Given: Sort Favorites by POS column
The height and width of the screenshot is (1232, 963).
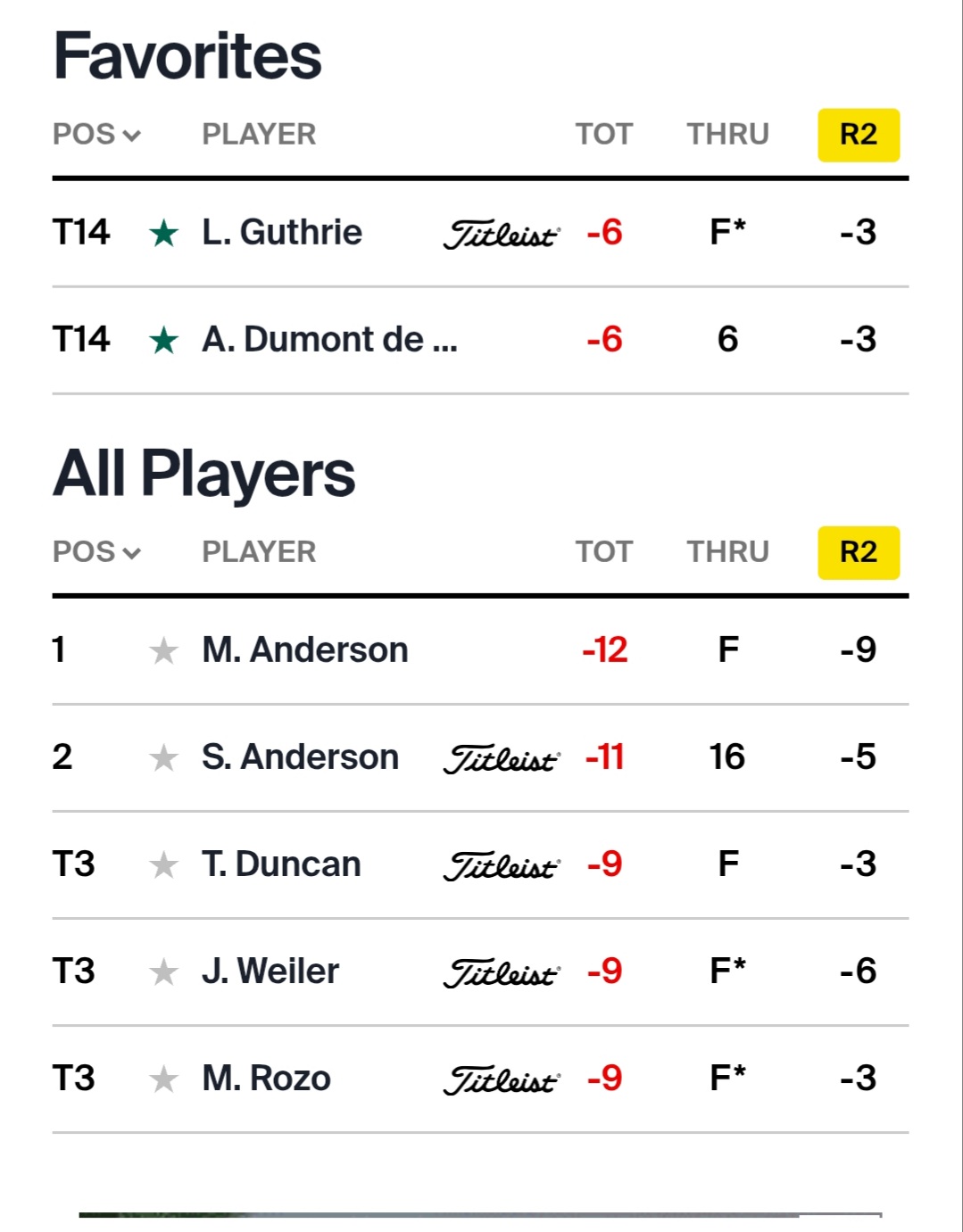Looking at the screenshot, I should pyautogui.click(x=96, y=135).
